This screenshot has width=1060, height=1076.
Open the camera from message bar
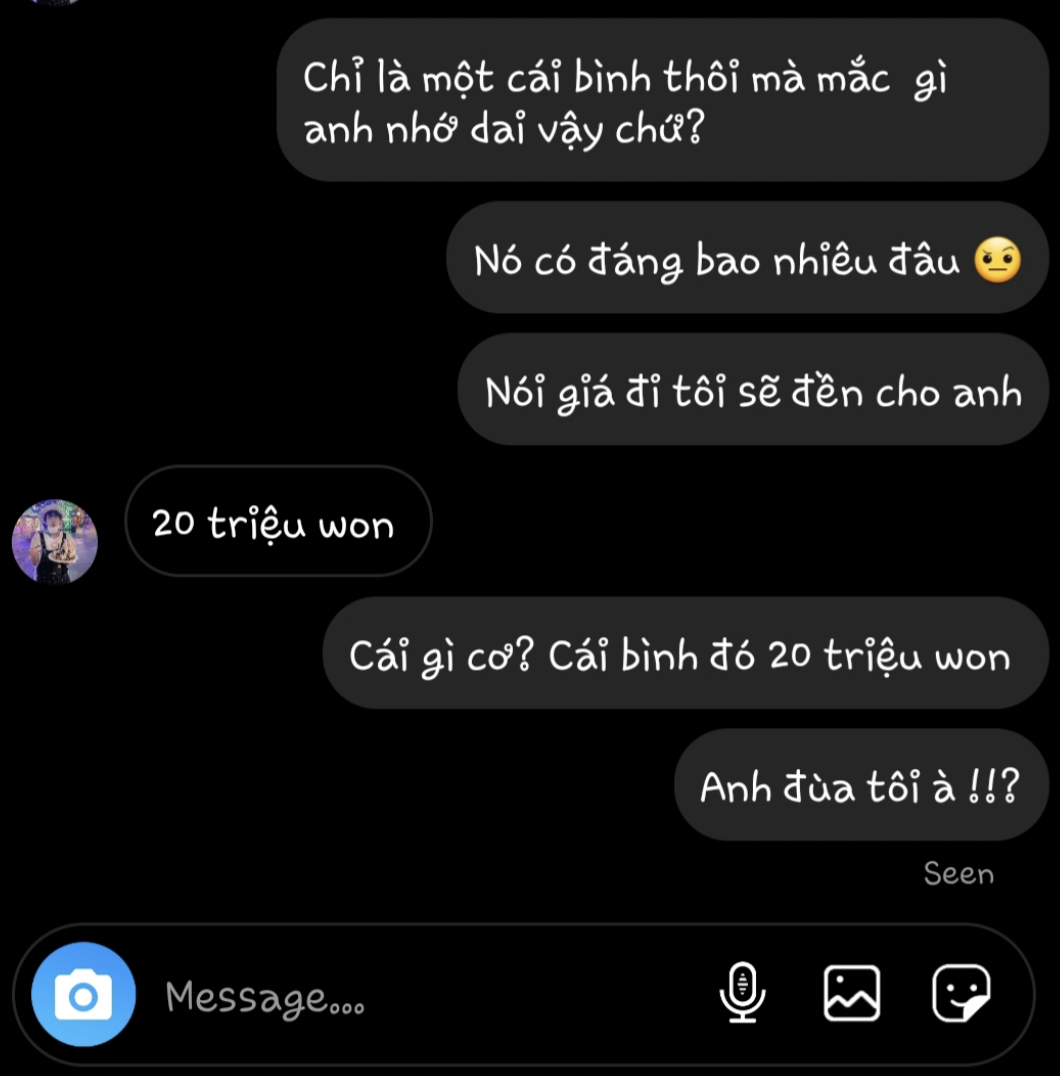pos(83,994)
